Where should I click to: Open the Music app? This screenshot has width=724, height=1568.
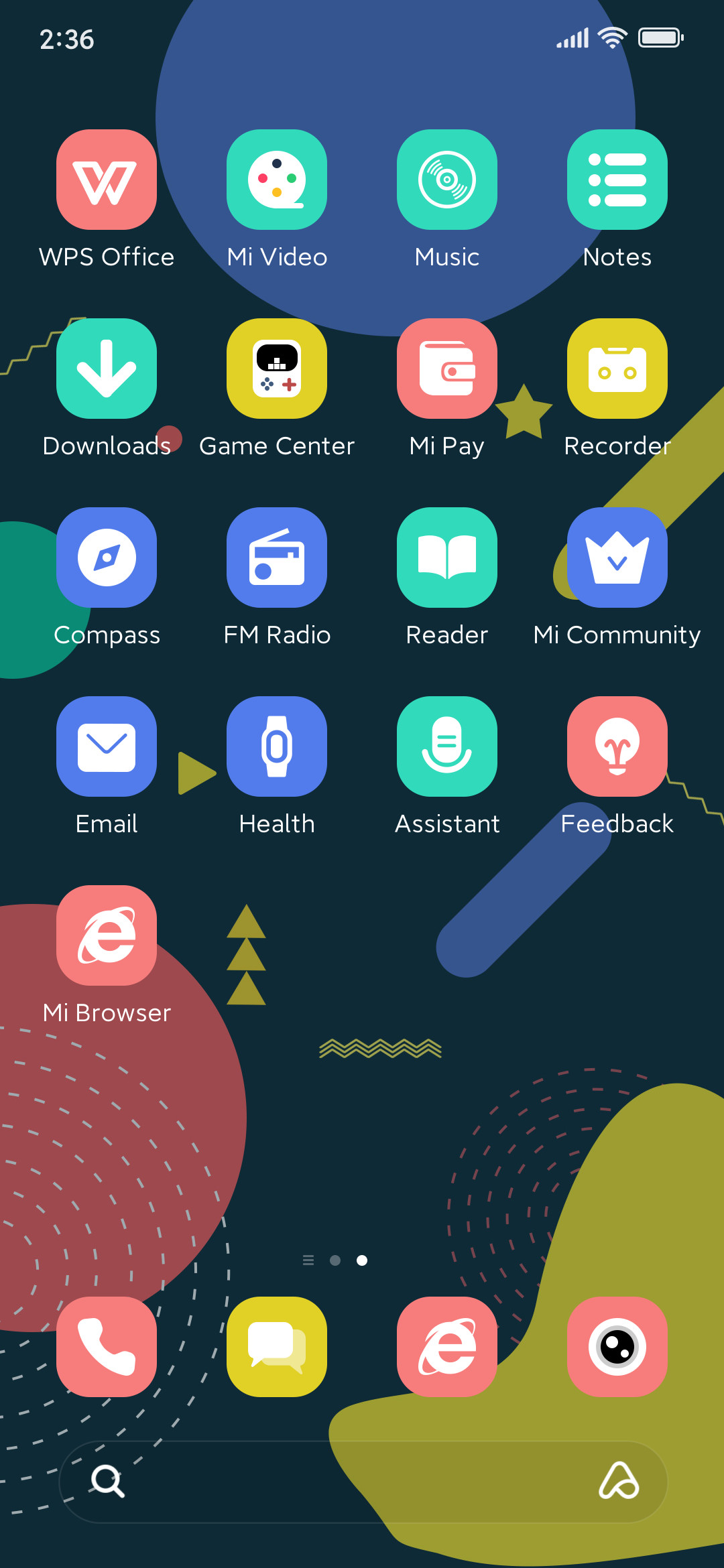[447, 180]
